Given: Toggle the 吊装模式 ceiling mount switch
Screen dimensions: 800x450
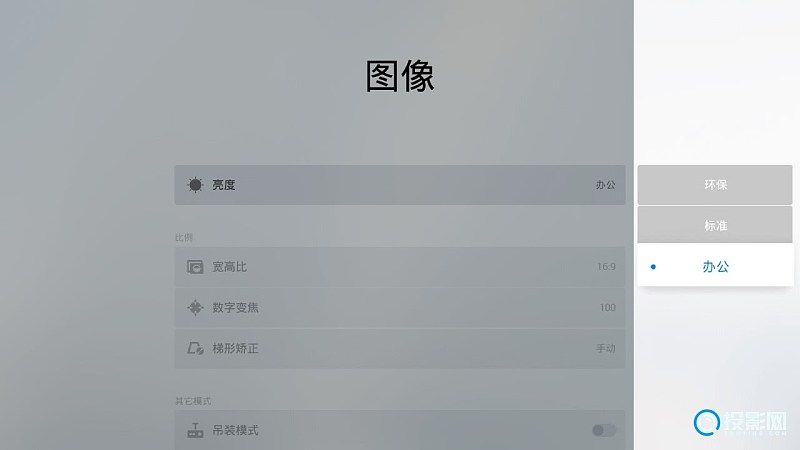Looking at the screenshot, I should 603,430.
